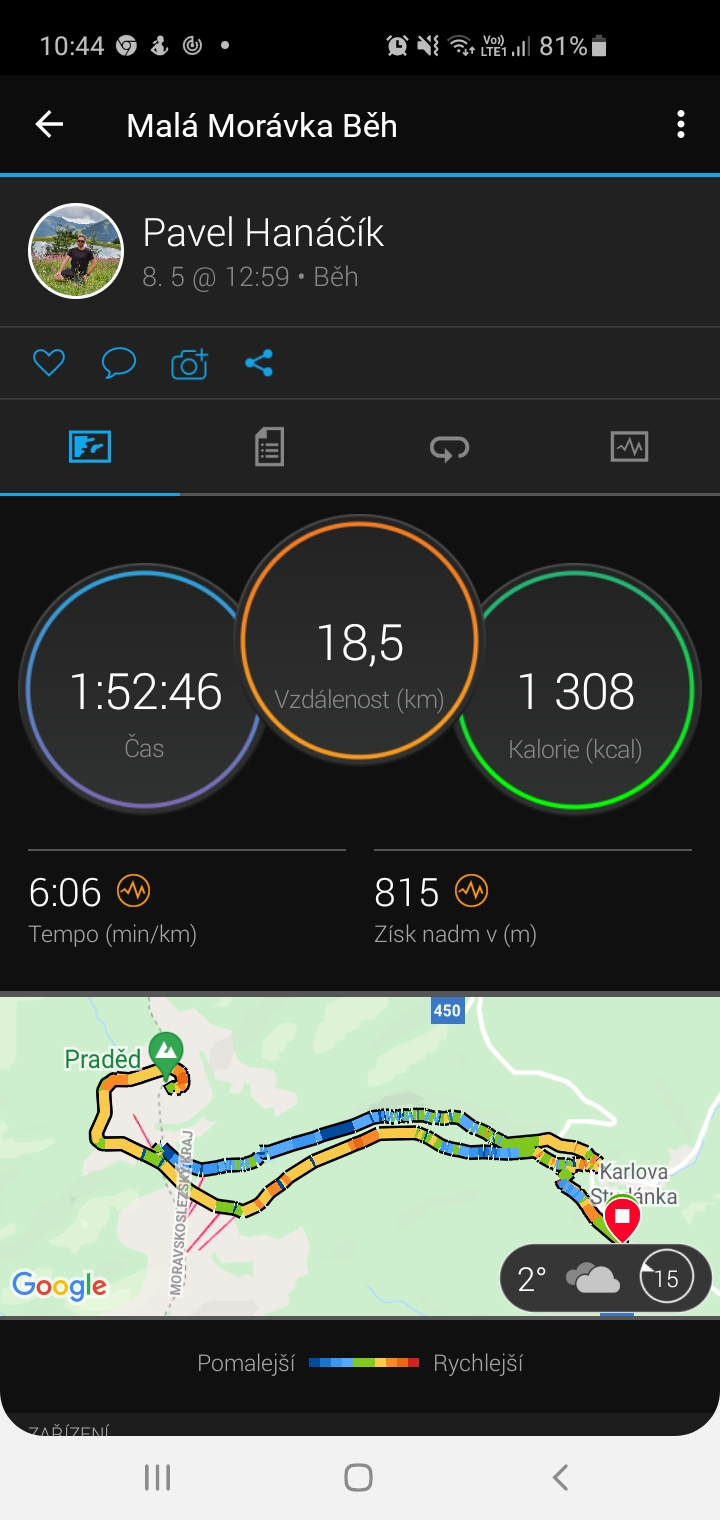Open recent apps from navigation bar
720x1520 pixels.
[x=157, y=1477]
